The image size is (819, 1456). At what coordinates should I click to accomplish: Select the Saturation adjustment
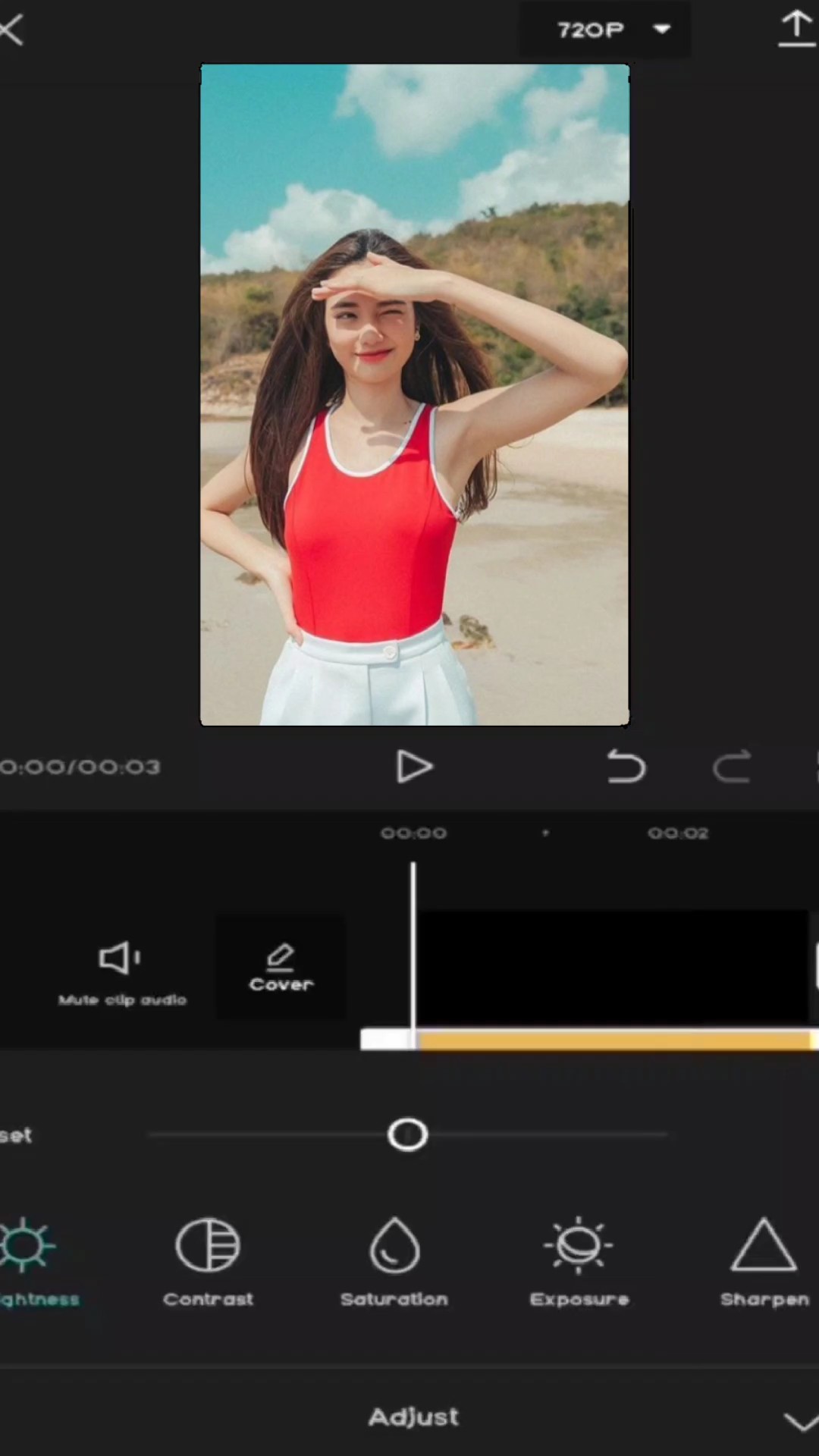pos(394,1262)
